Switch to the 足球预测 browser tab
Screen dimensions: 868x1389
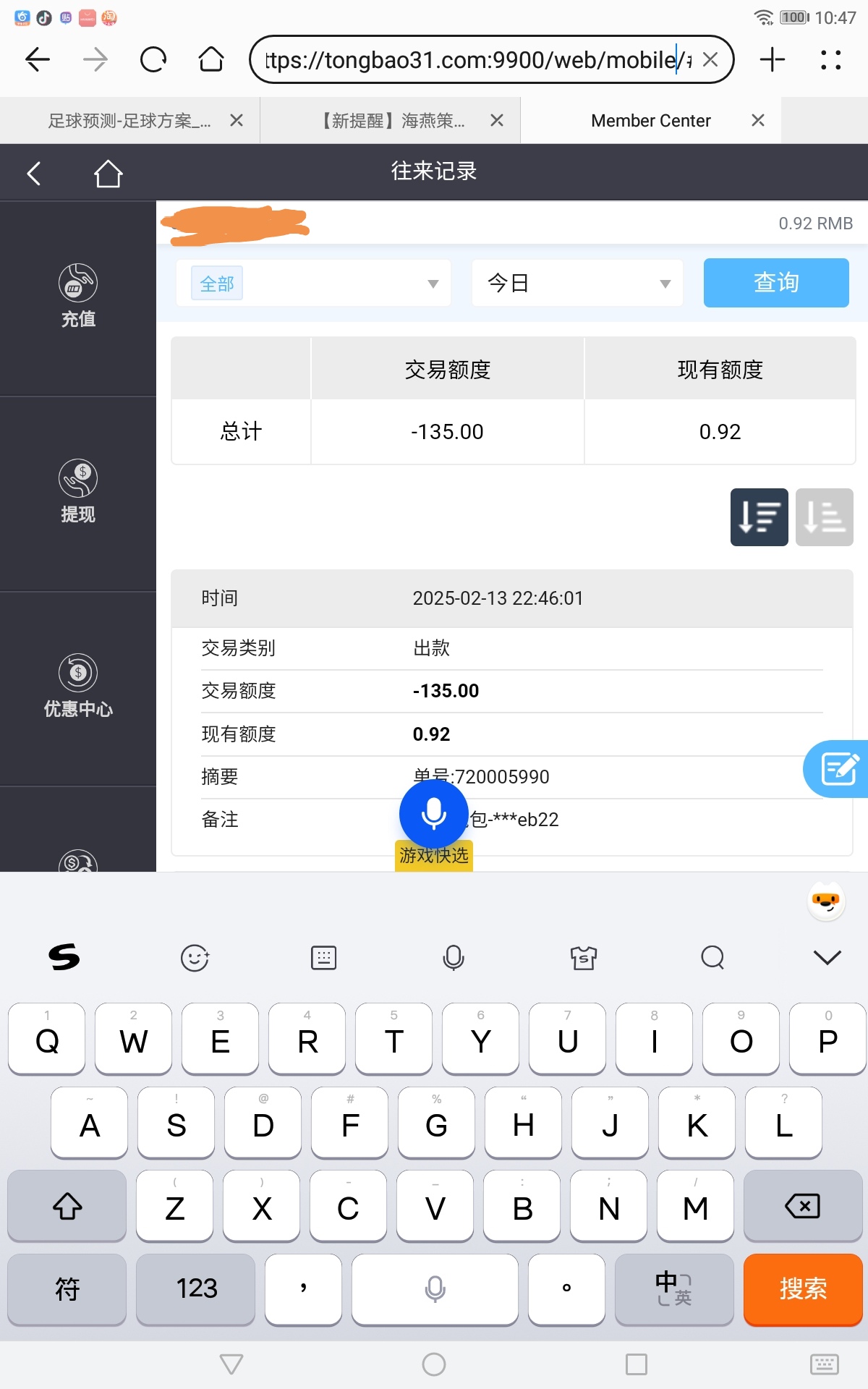pyautogui.click(x=129, y=121)
